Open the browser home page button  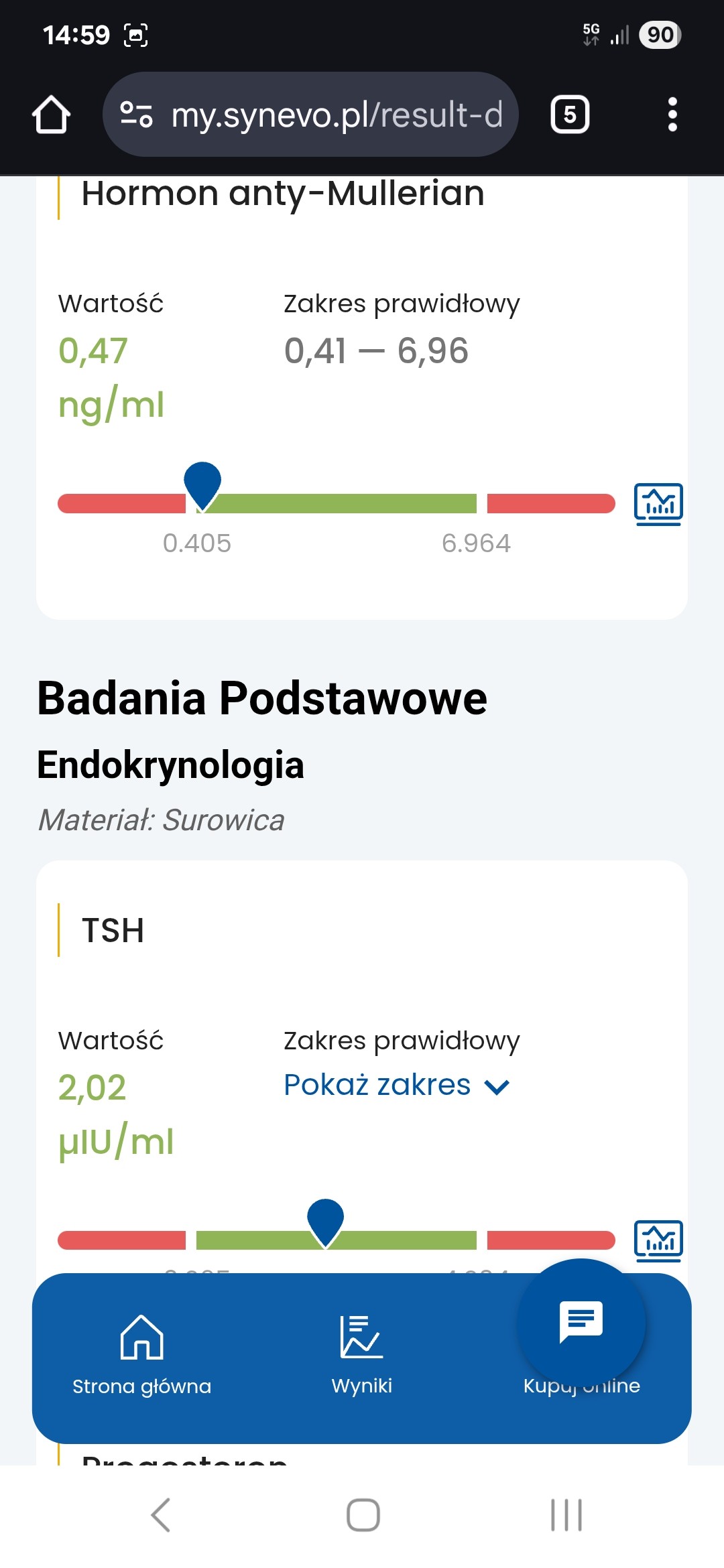[51, 115]
